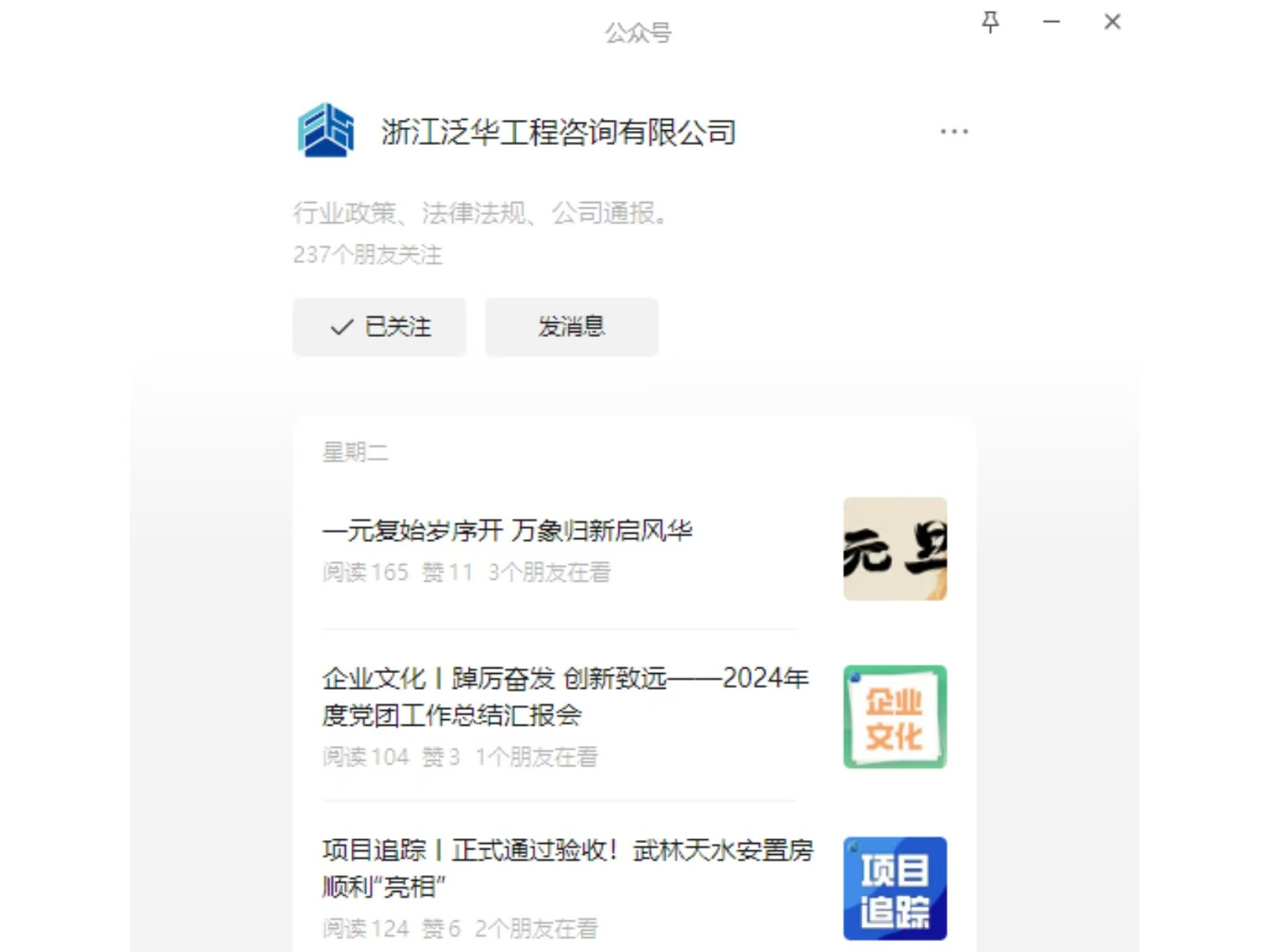
Task: Open article 一元复始岁序开 万象归新启风华
Action: (x=507, y=531)
